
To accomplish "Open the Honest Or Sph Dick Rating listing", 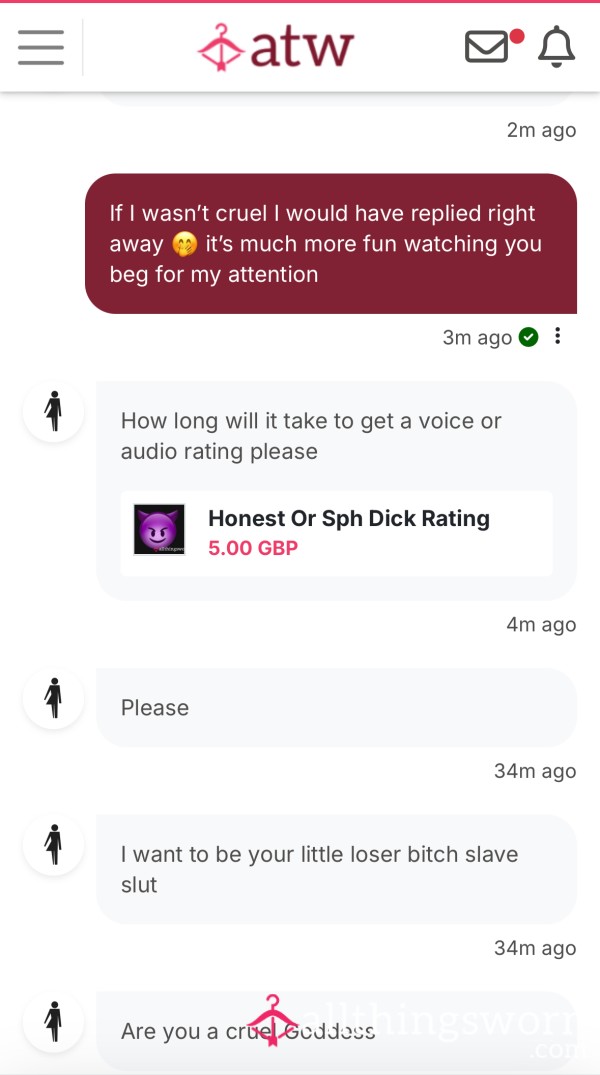I will (337, 533).
